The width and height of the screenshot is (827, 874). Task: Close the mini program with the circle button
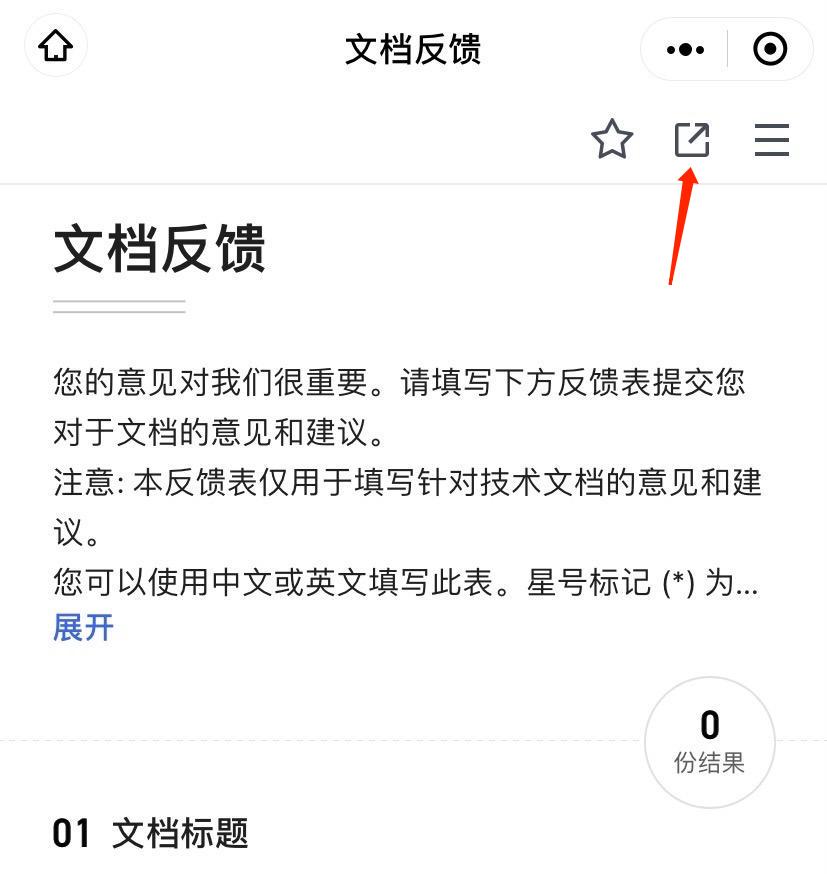pos(769,49)
